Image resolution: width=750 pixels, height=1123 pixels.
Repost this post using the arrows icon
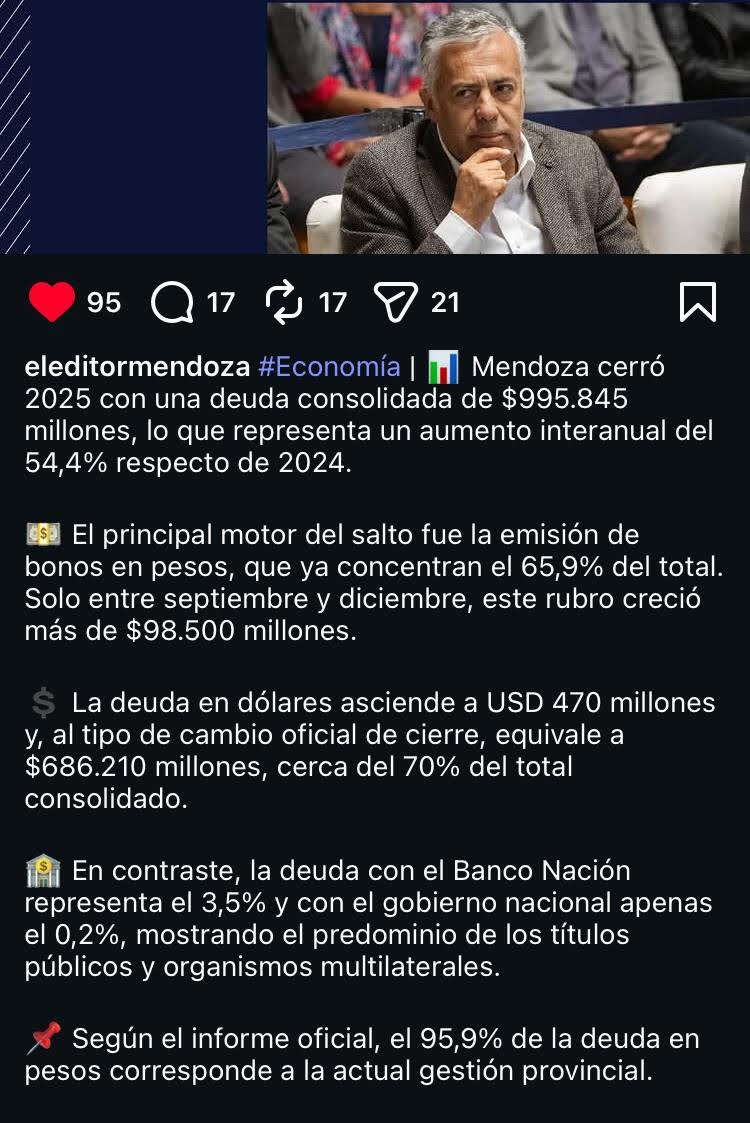[x=286, y=302]
